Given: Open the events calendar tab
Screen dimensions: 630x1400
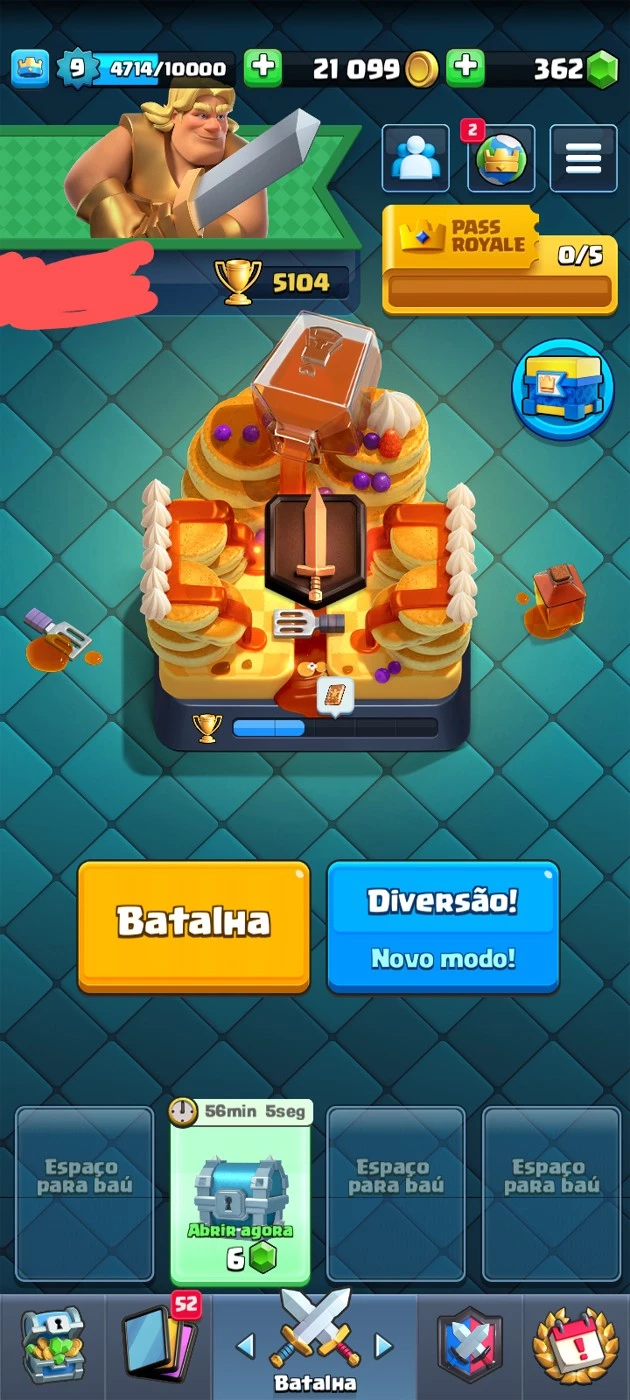Looking at the screenshot, I should tap(575, 1345).
